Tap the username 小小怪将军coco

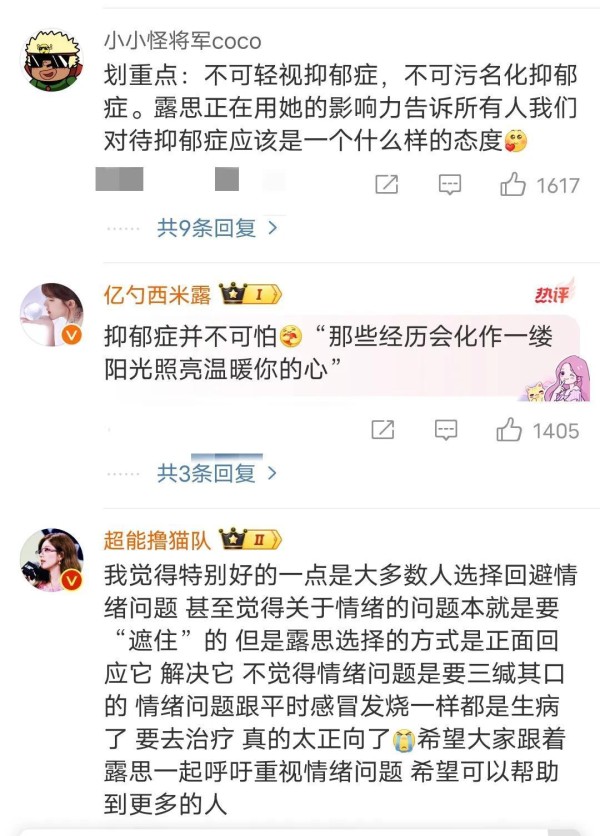pyautogui.click(x=182, y=41)
